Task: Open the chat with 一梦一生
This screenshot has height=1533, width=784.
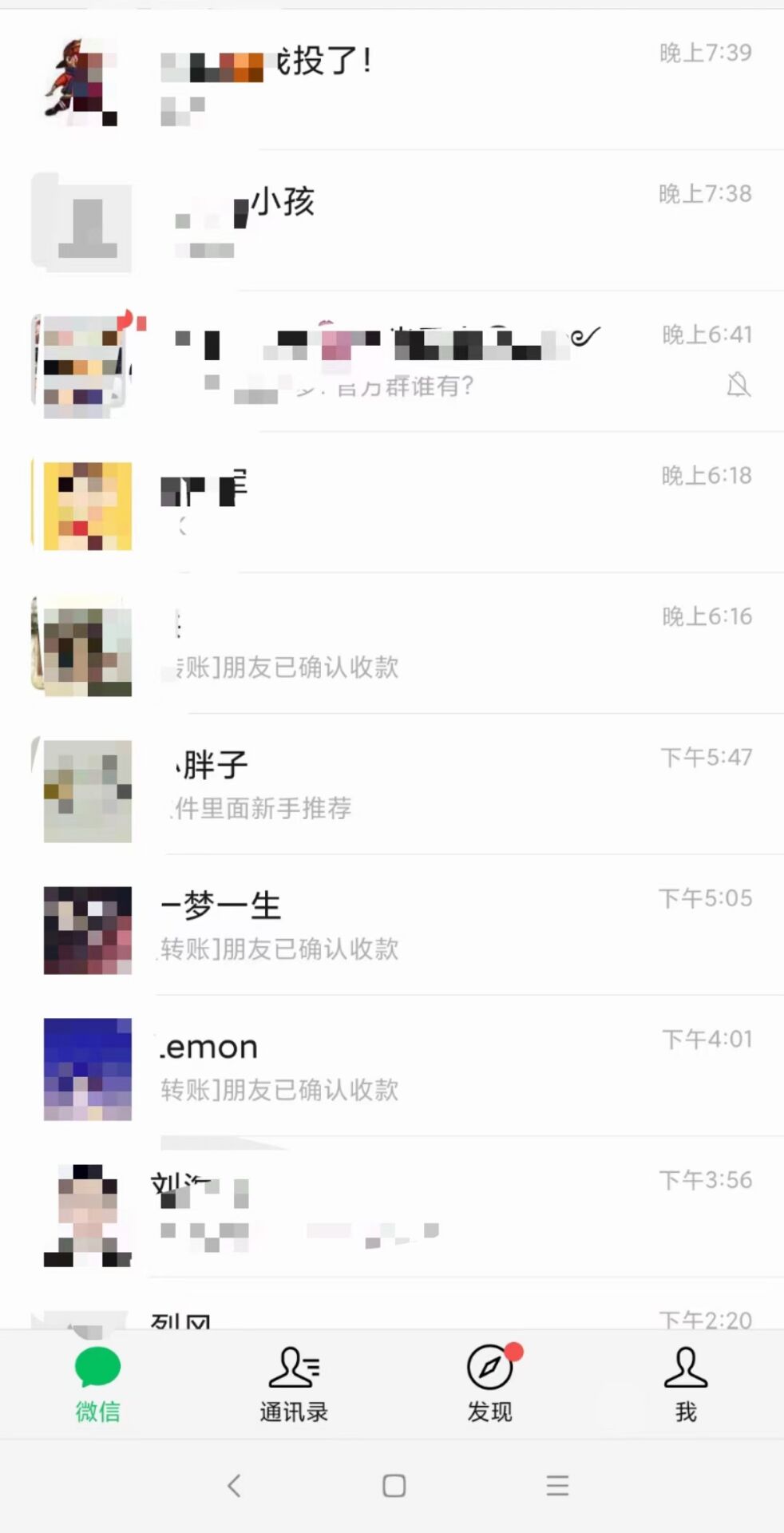Action: (x=399, y=926)
